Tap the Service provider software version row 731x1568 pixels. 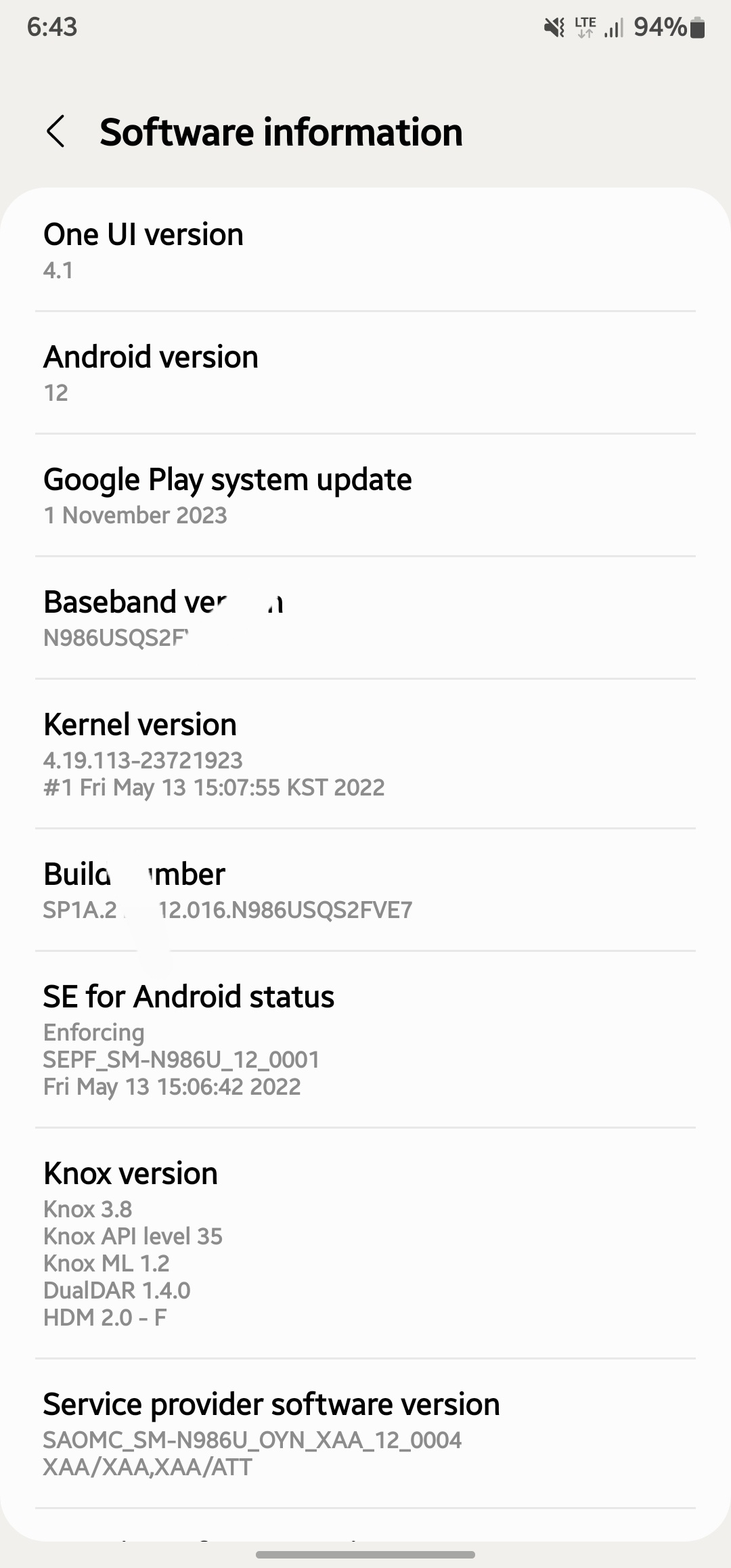[x=365, y=1429]
